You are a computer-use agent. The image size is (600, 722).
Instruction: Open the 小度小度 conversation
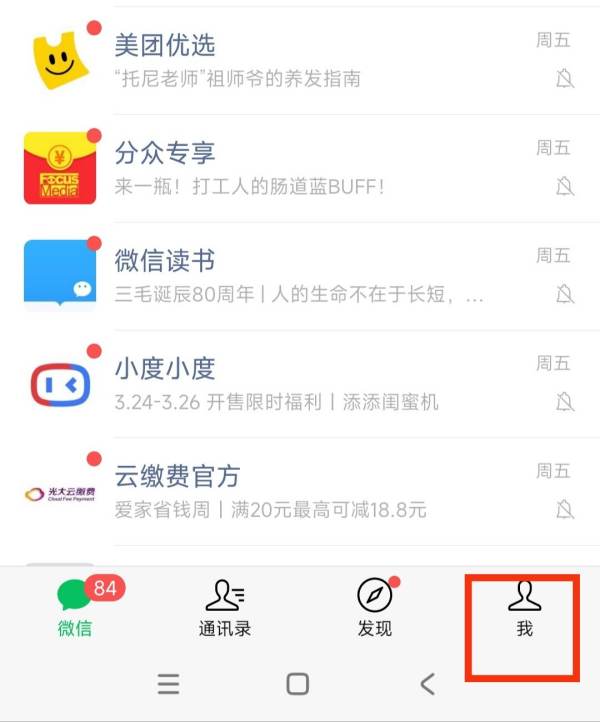(x=300, y=384)
